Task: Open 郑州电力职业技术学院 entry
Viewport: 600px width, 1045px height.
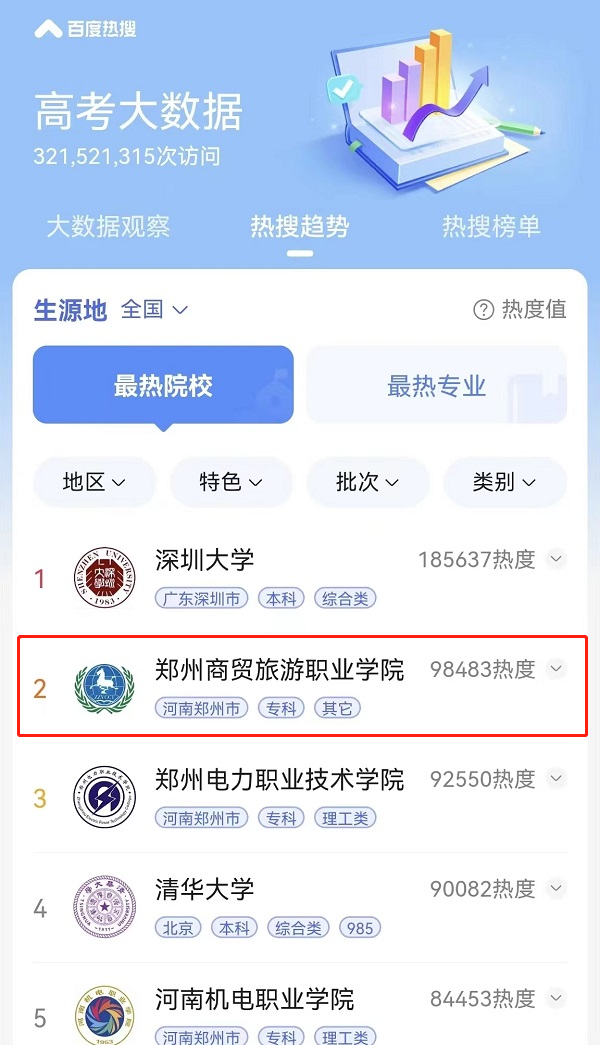Action: tap(279, 780)
